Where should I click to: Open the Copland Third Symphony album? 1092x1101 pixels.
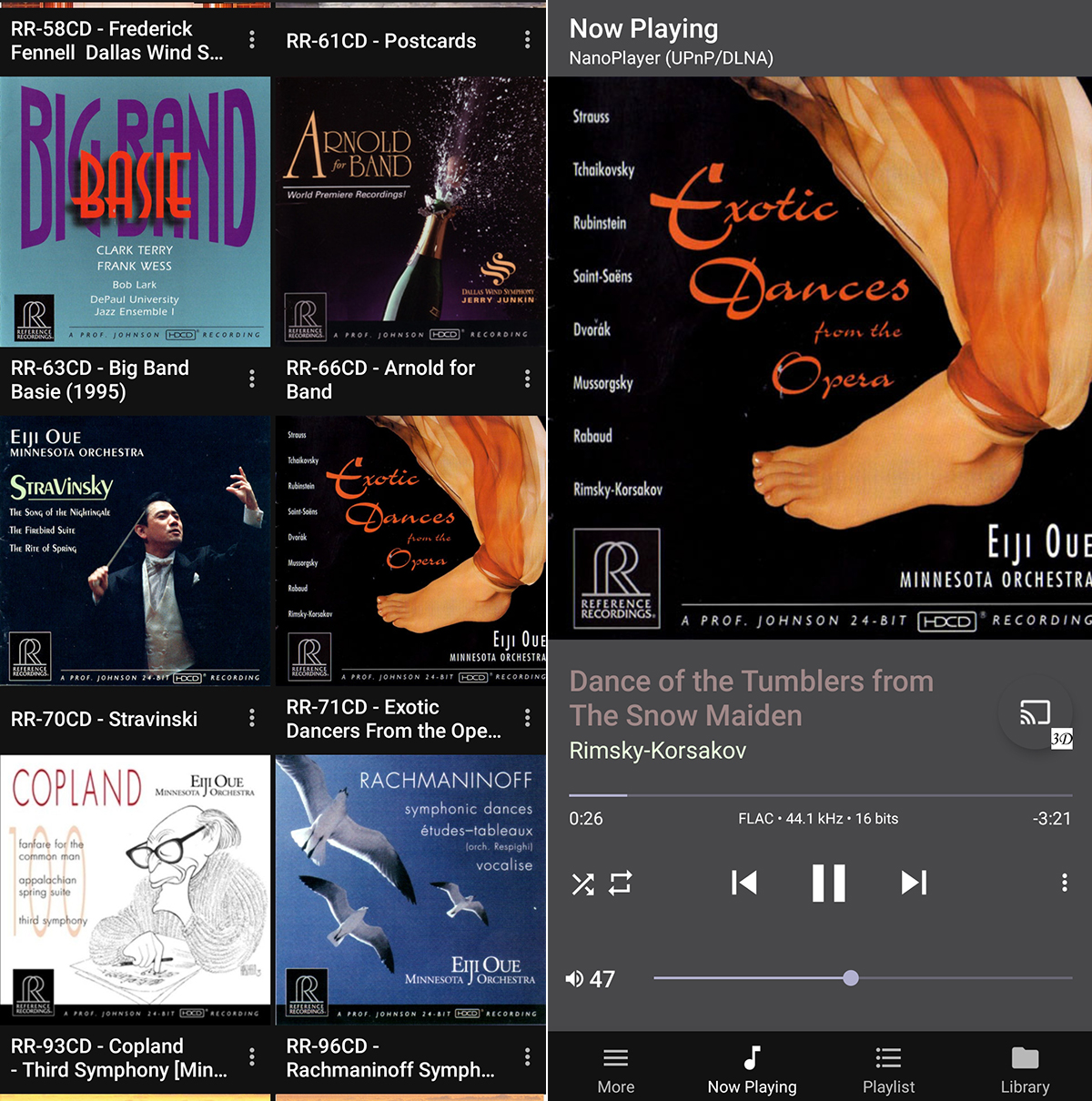coord(136,889)
